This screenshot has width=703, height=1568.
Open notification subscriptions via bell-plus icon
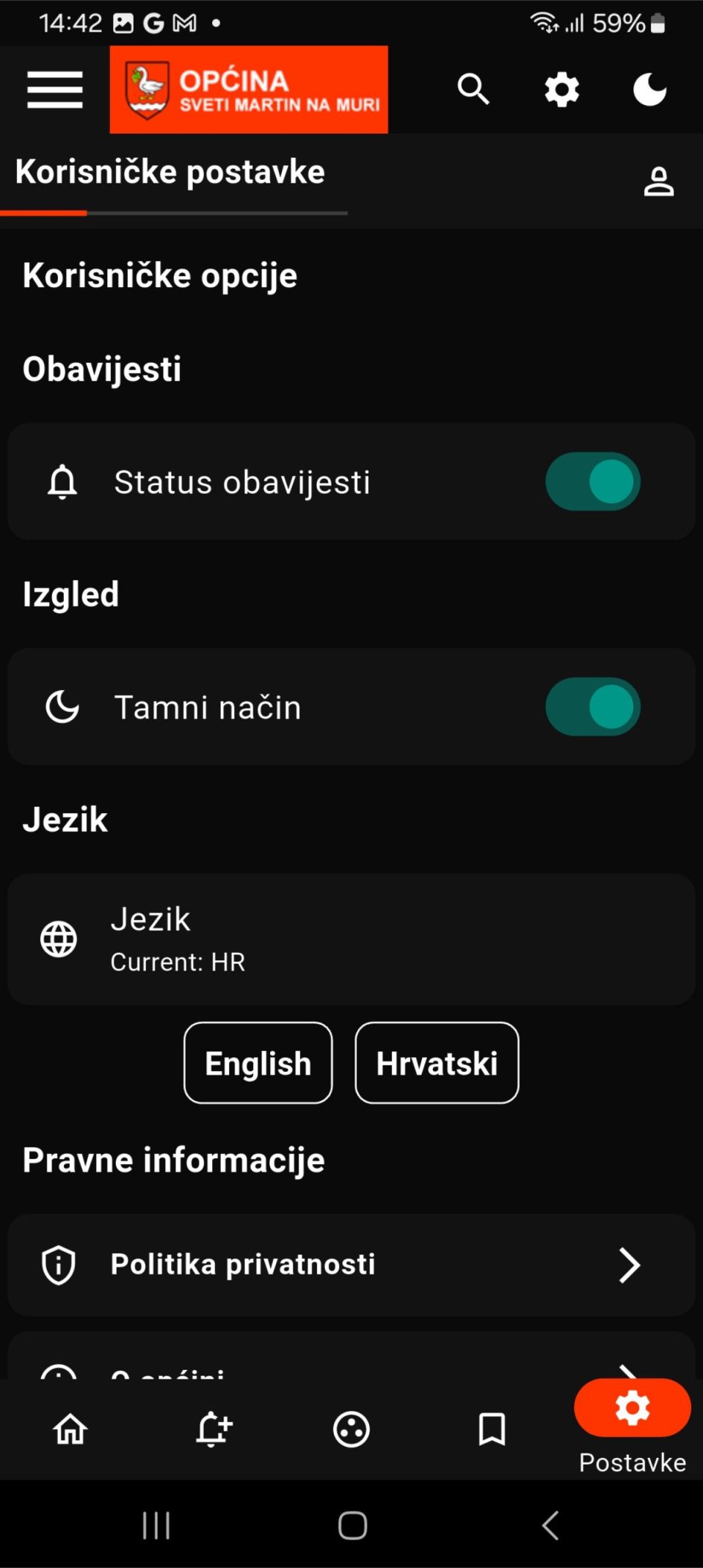point(211,1428)
